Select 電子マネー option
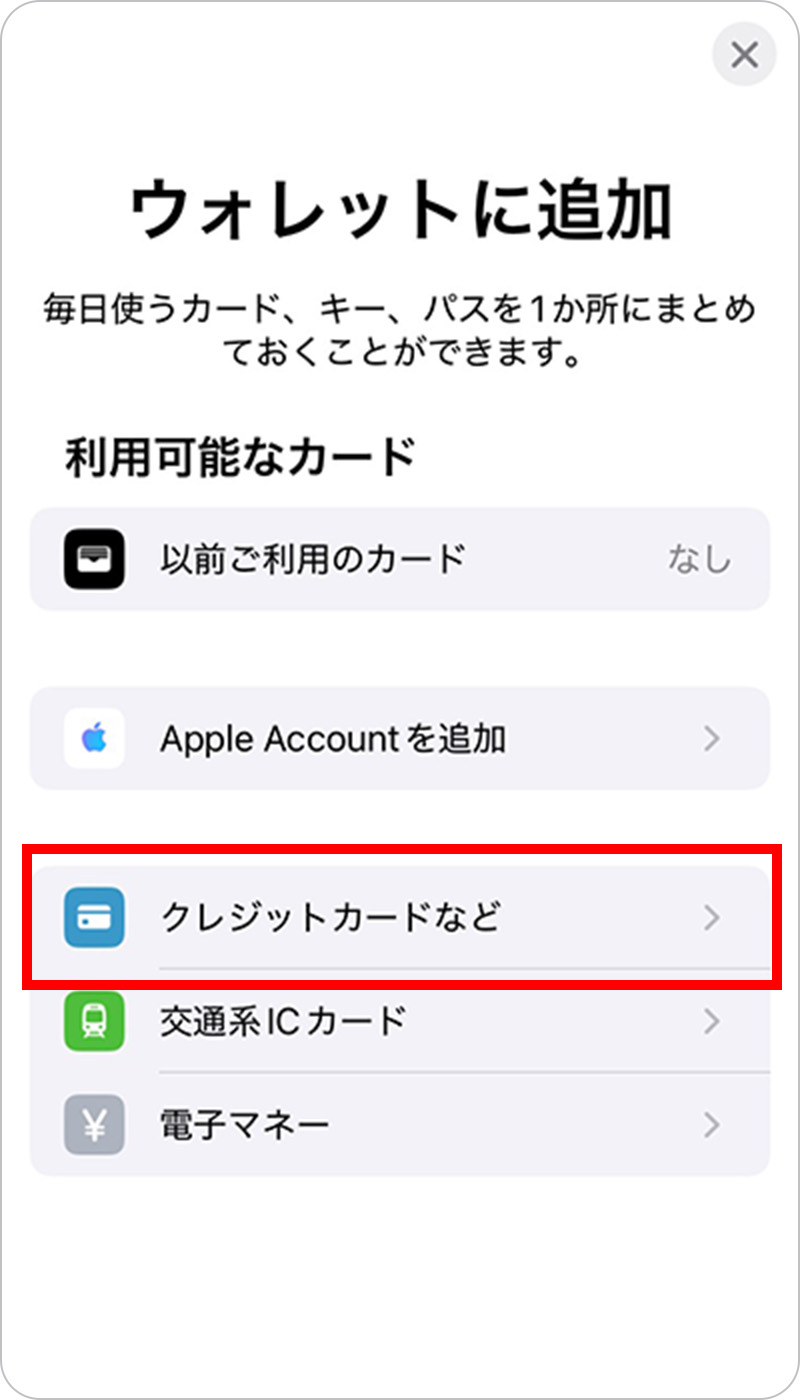Viewport: 800px width, 1400px height. pos(400,1125)
